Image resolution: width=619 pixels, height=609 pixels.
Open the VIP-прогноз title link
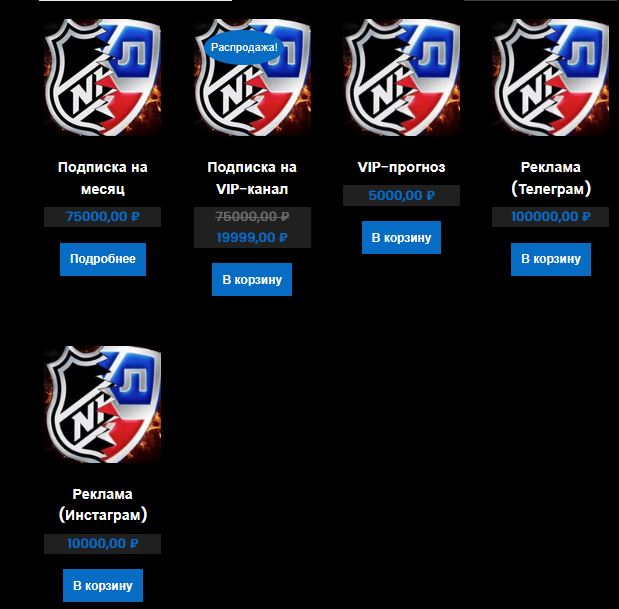tap(401, 167)
